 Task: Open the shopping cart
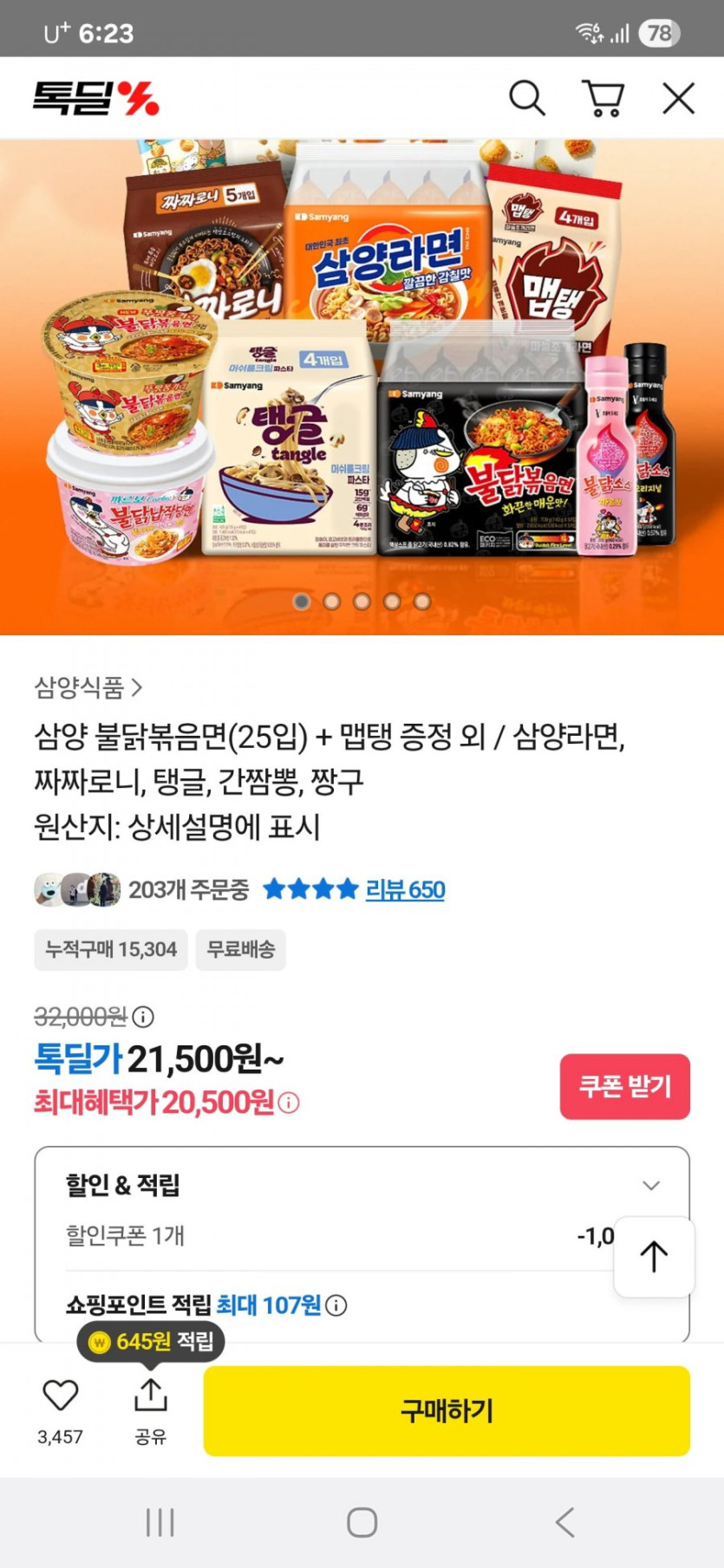tap(603, 98)
